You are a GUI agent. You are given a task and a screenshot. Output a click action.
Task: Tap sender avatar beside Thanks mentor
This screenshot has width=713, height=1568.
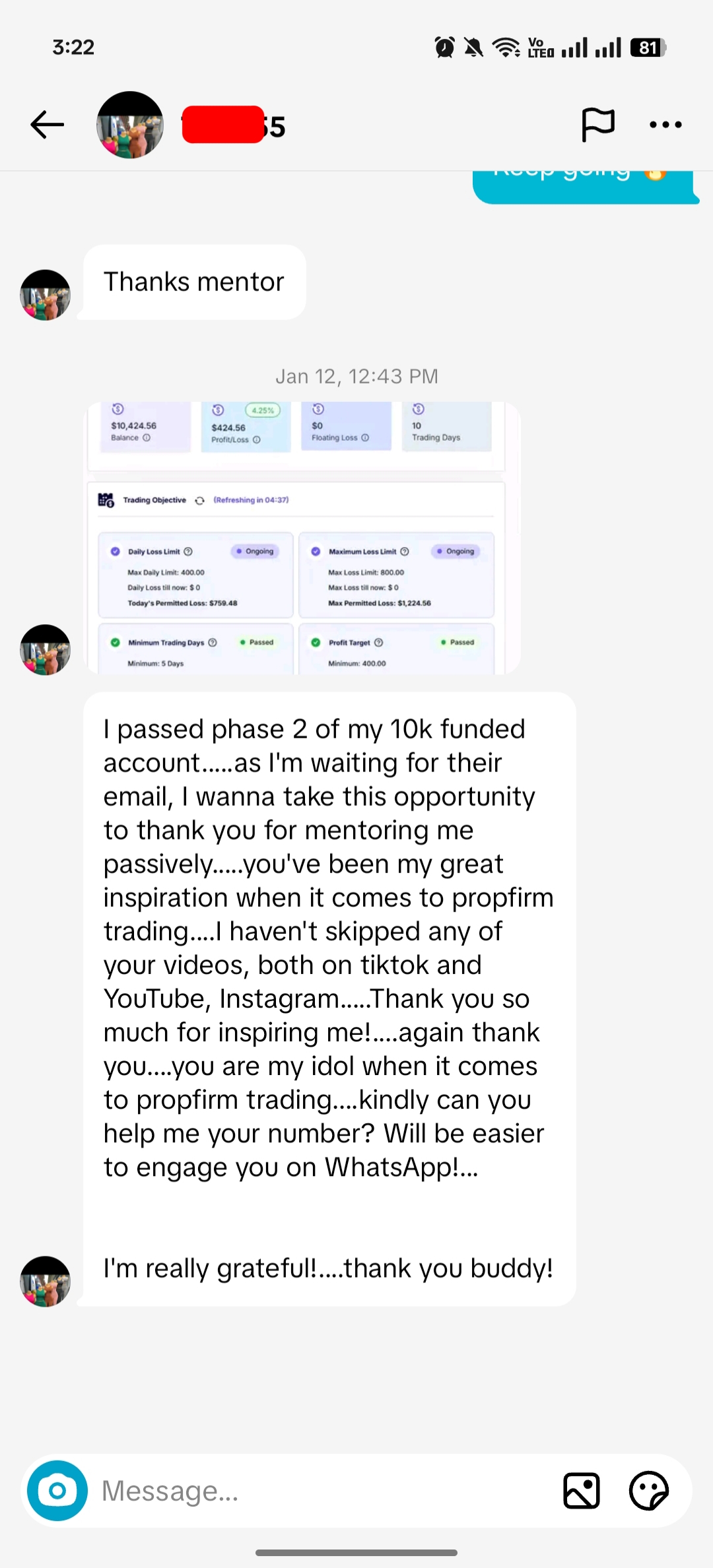(46, 295)
